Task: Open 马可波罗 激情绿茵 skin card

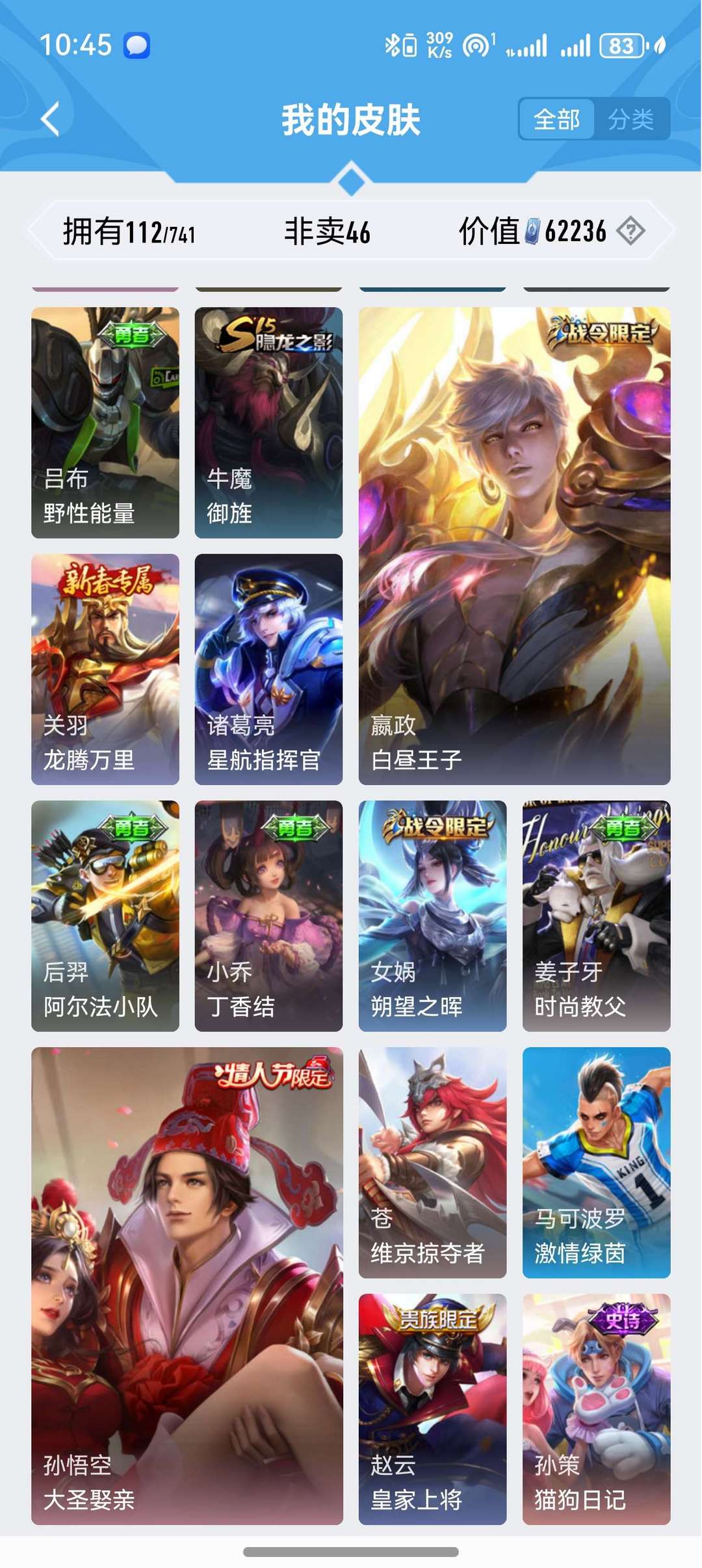Action: pos(596,1162)
